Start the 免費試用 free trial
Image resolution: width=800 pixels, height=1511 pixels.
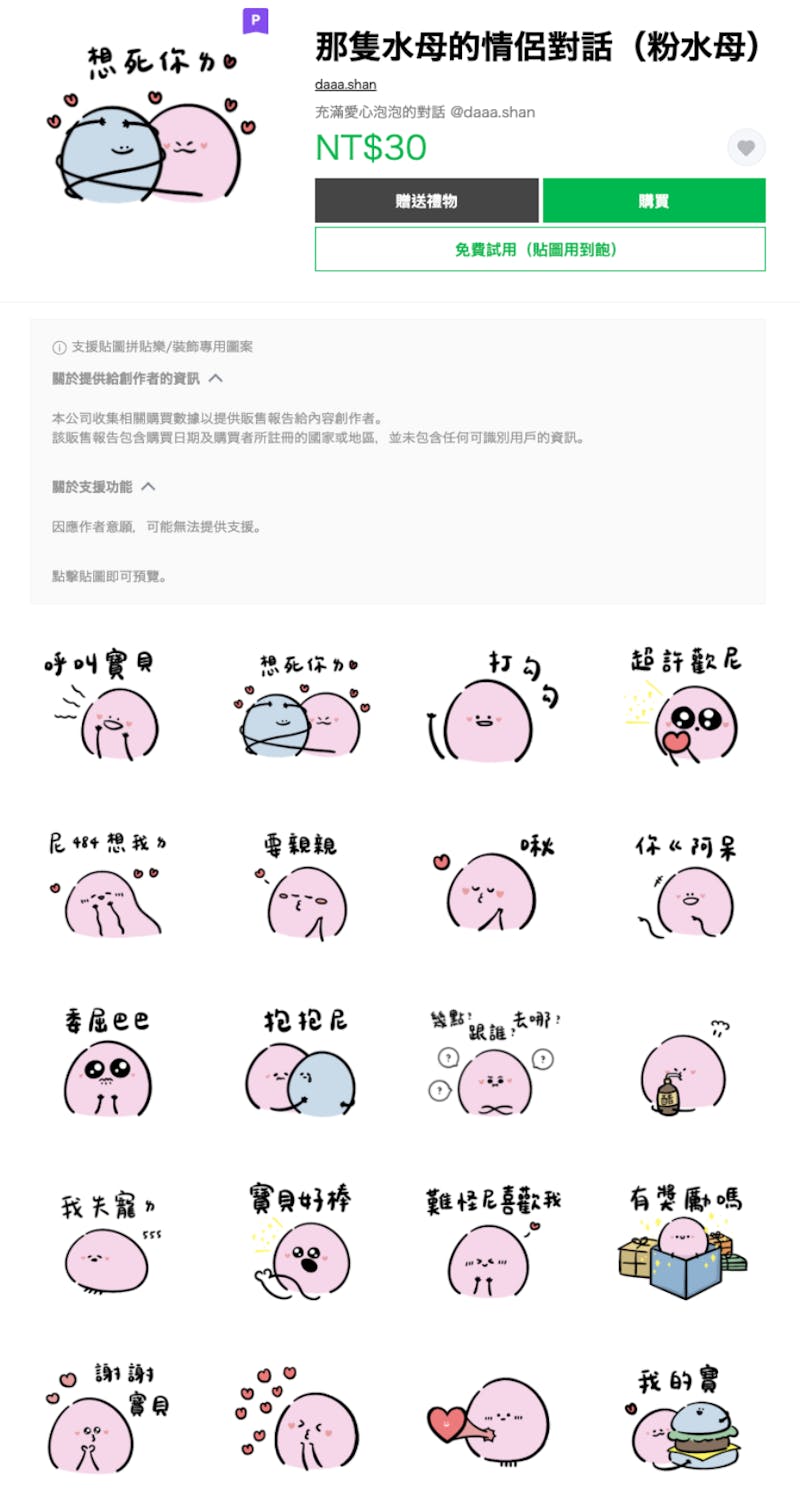coord(540,249)
